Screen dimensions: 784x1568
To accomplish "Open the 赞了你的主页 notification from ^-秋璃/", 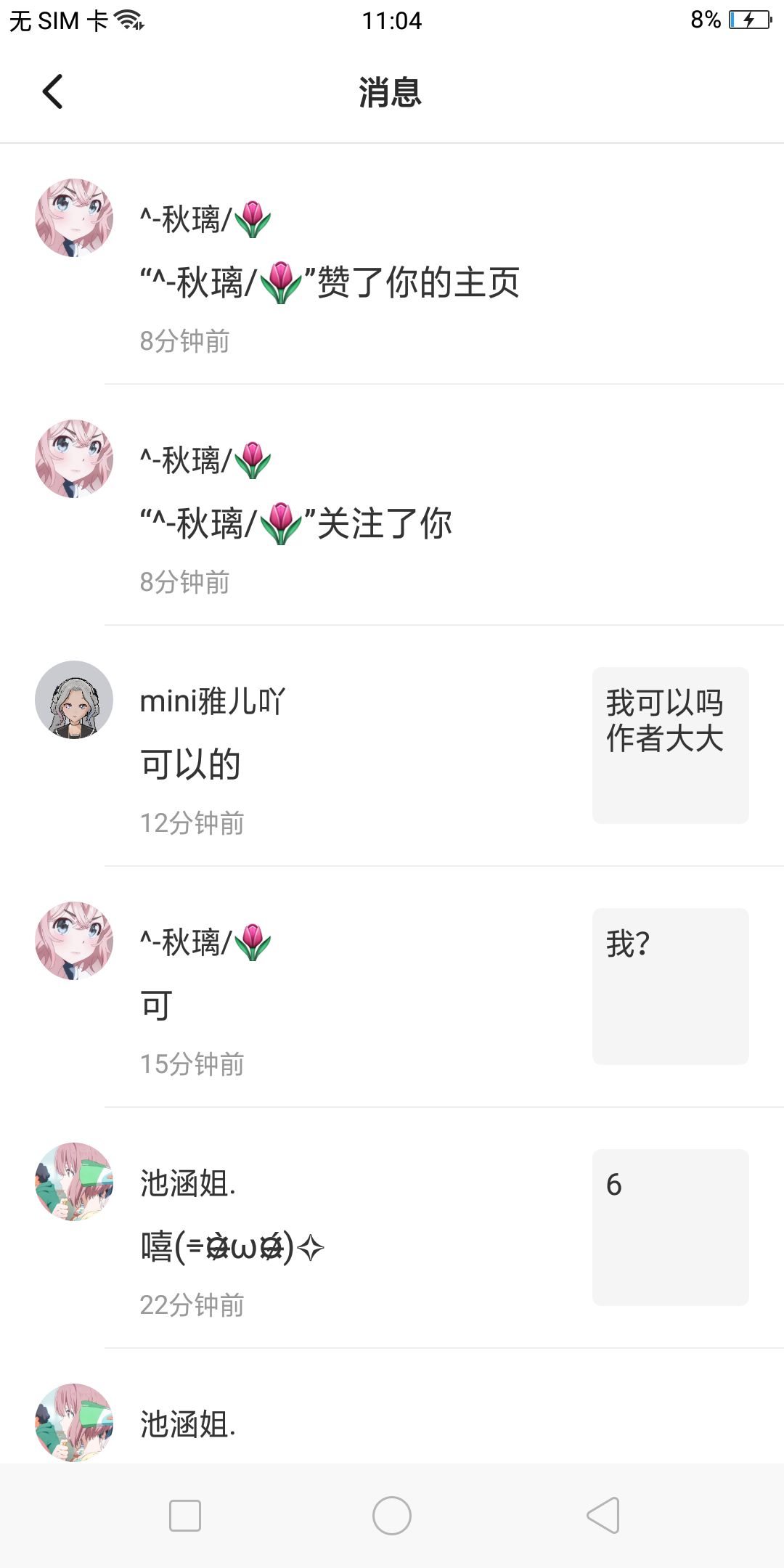I will 392,264.
